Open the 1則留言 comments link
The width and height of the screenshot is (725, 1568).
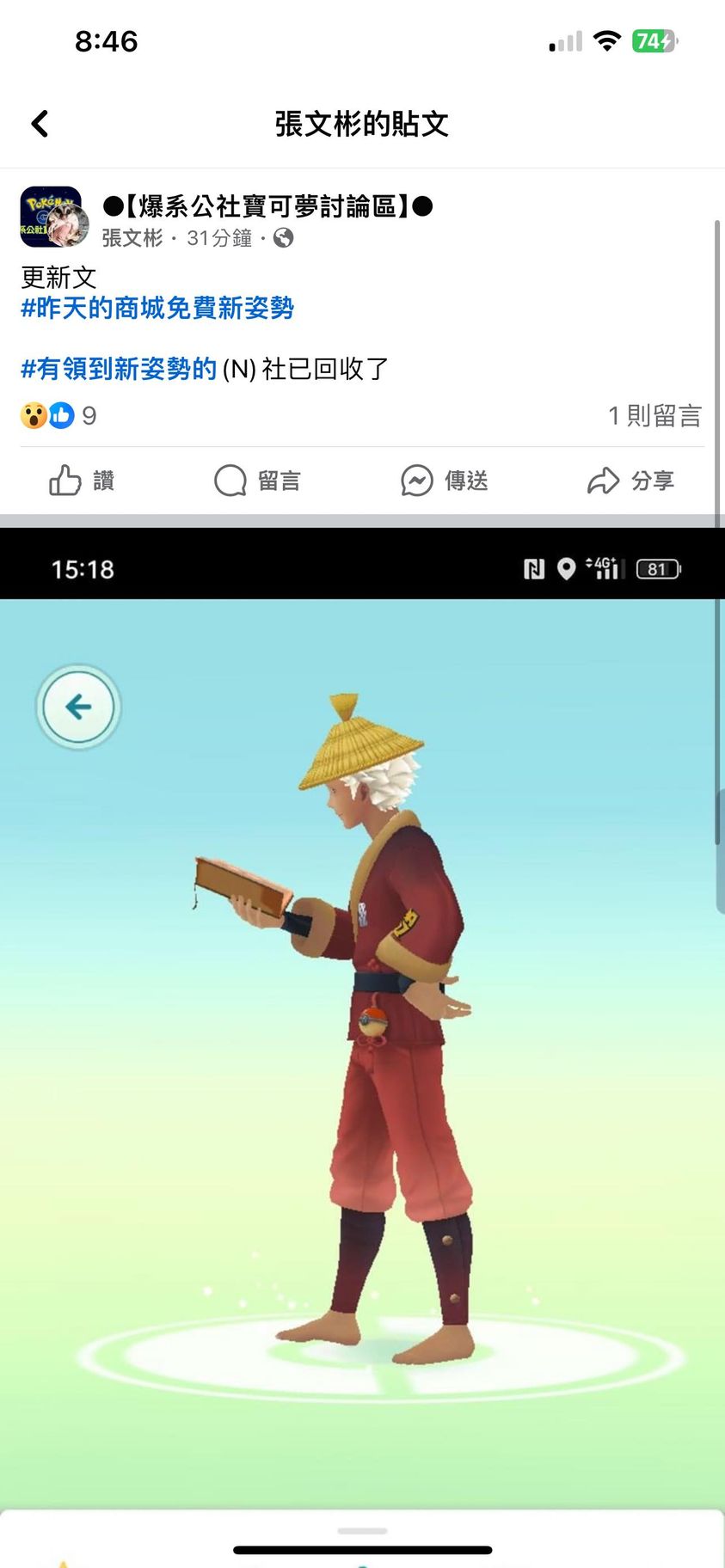coord(654,416)
